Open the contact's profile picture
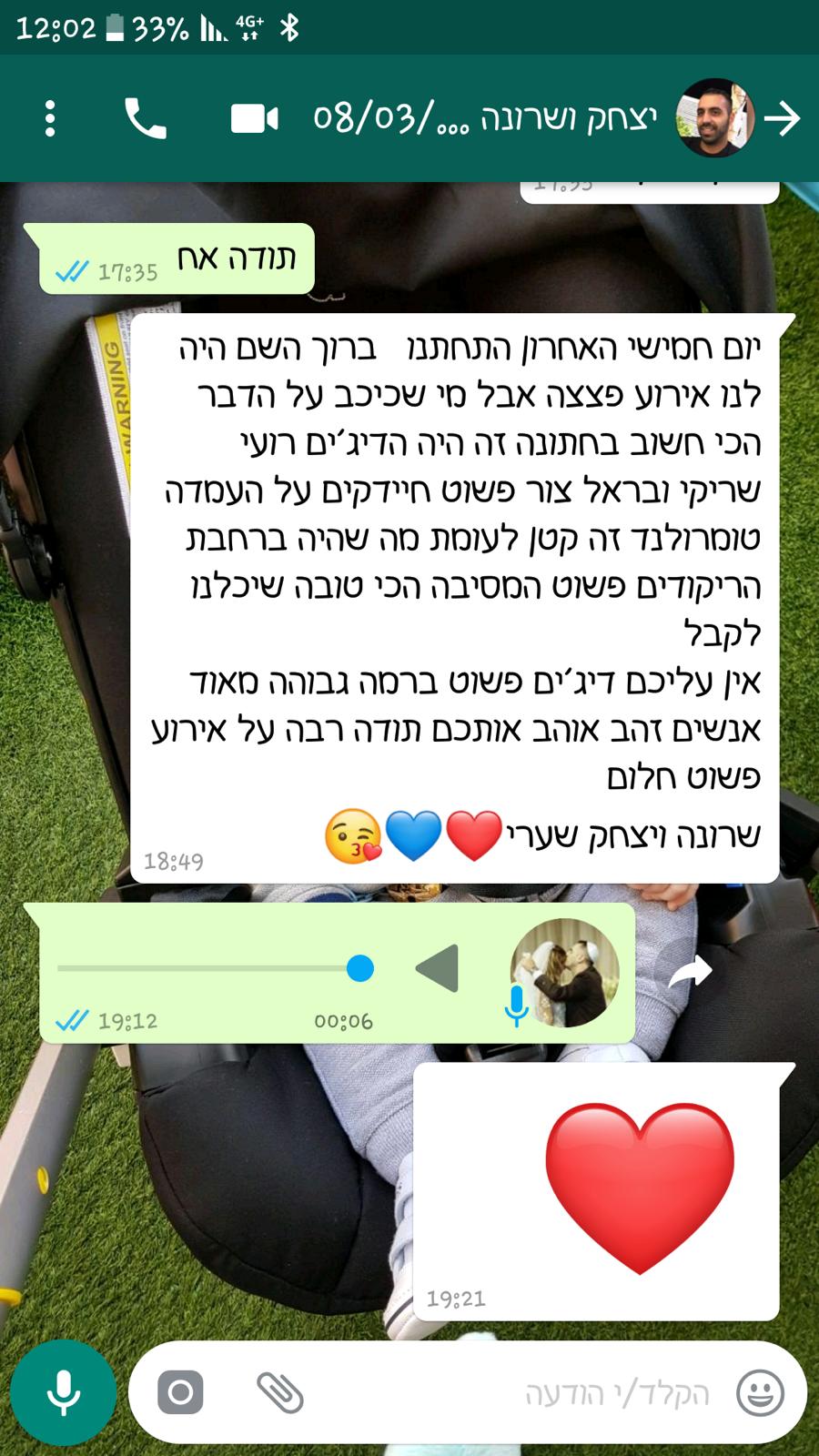The height and width of the screenshot is (1456, 819). click(715, 117)
